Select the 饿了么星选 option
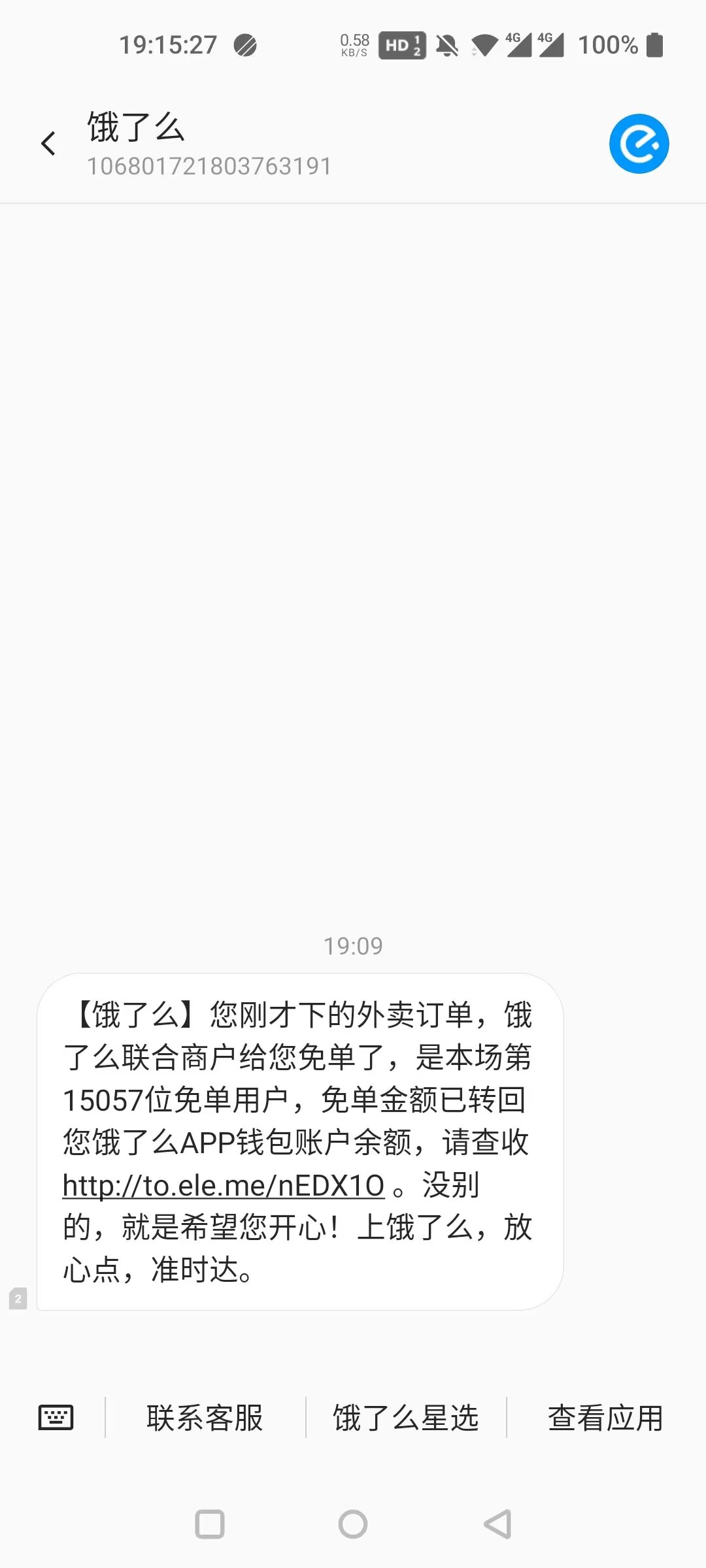The width and height of the screenshot is (706, 1568). 405,1418
